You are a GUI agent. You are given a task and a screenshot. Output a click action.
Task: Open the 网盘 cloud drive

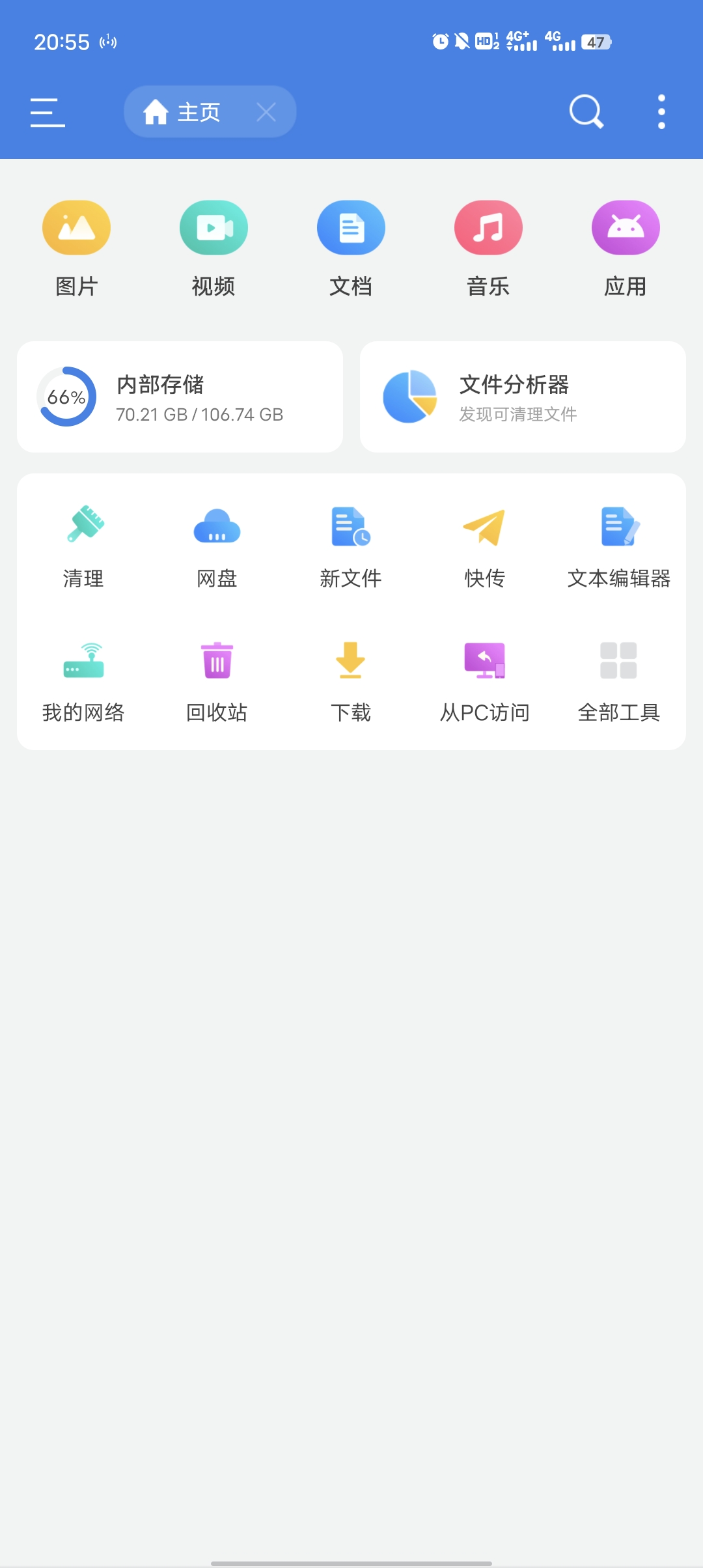tap(217, 546)
